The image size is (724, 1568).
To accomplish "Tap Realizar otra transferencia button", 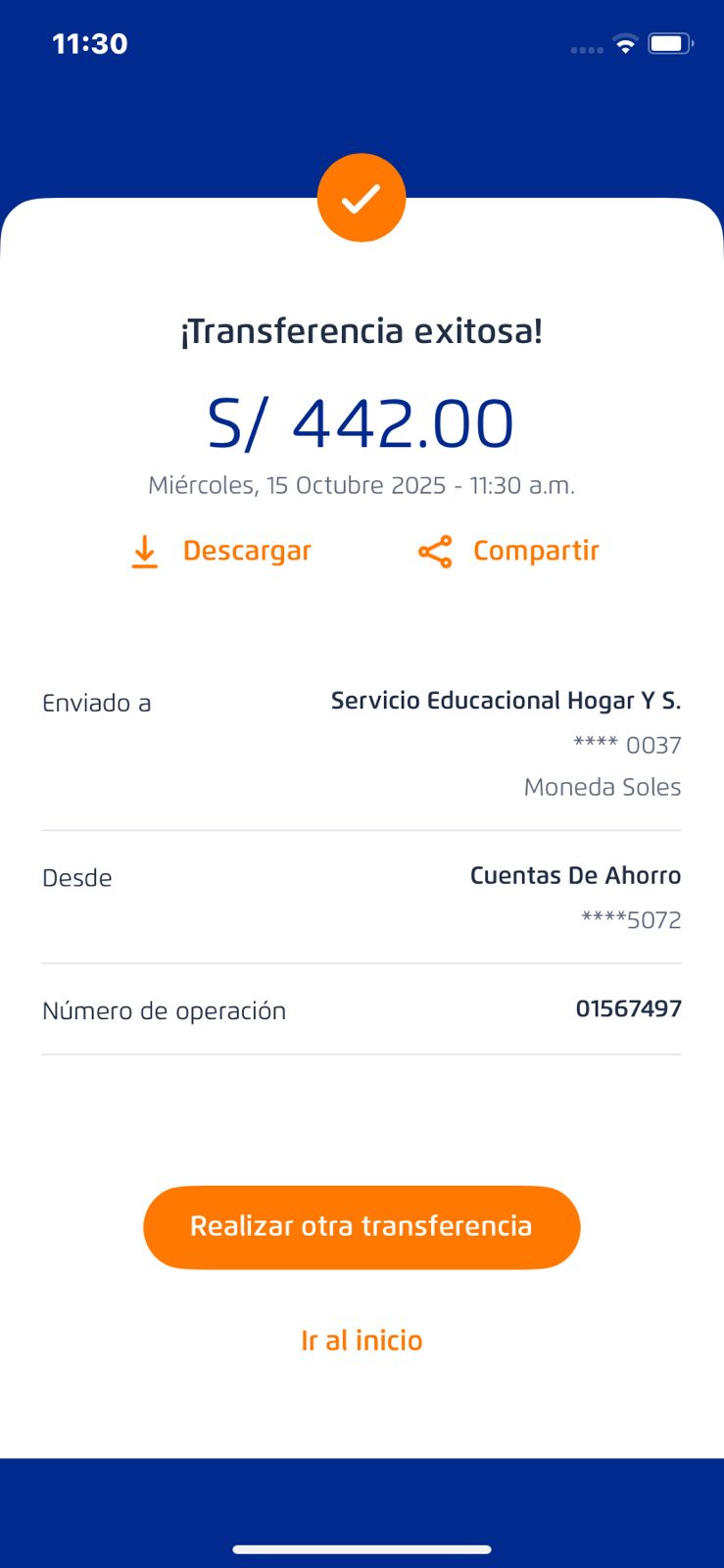I will click(x=362, y=1227).
